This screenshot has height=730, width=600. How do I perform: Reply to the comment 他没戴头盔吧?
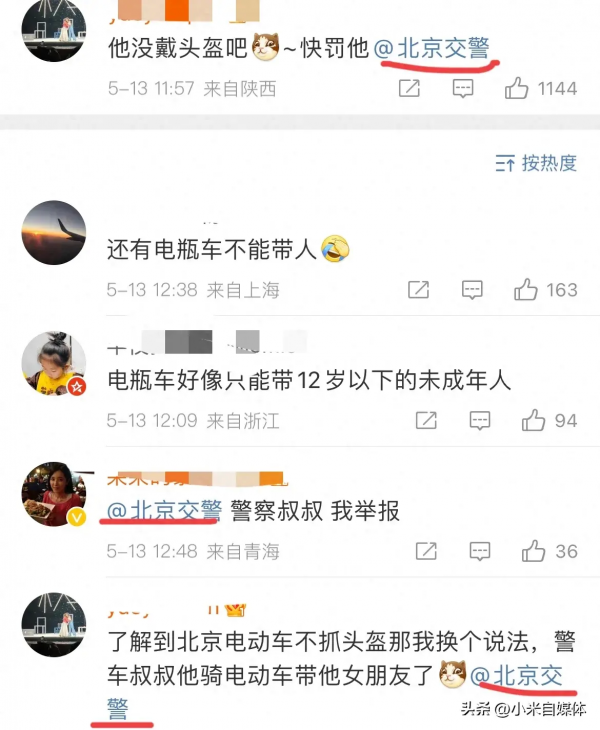tap(463, 89)
